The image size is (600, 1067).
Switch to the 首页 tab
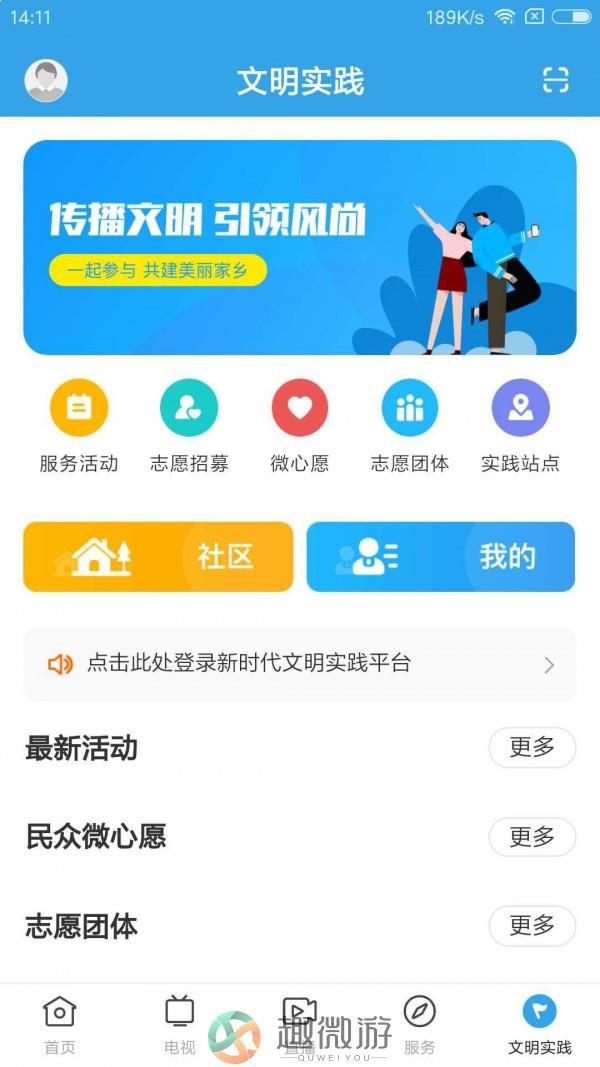pyautogui.click(x=60, y=1025)
